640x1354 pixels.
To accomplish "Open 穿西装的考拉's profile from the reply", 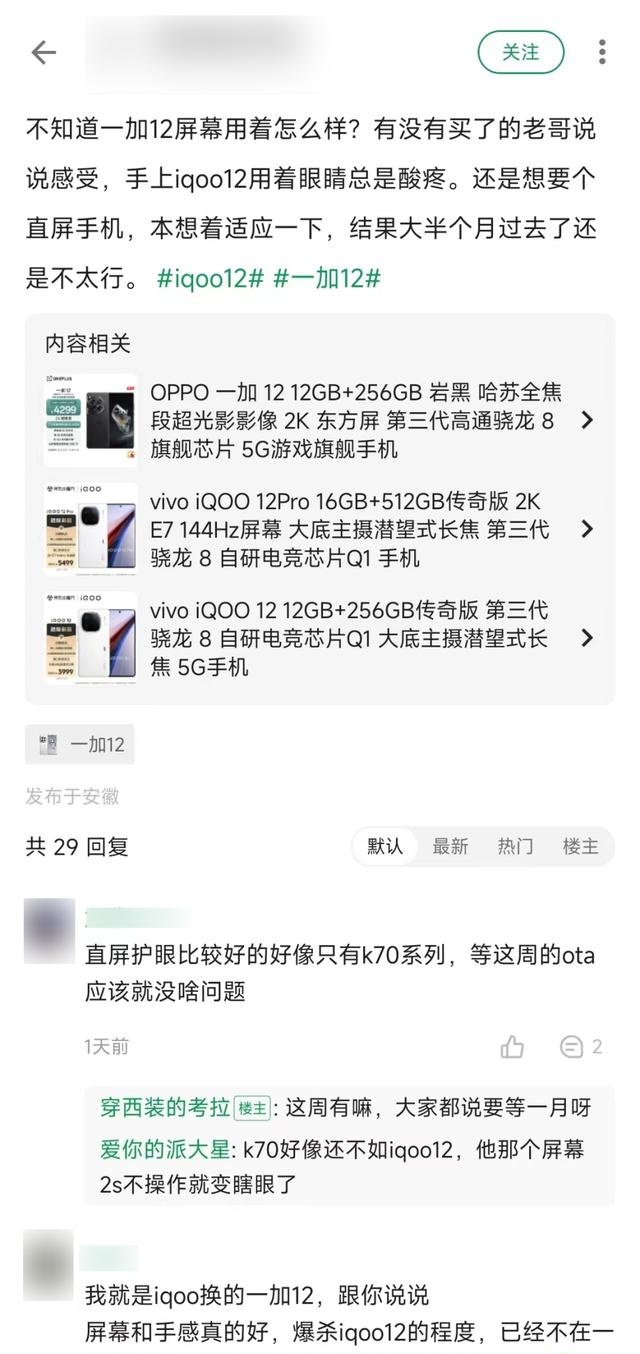I will click(165, 1108).
